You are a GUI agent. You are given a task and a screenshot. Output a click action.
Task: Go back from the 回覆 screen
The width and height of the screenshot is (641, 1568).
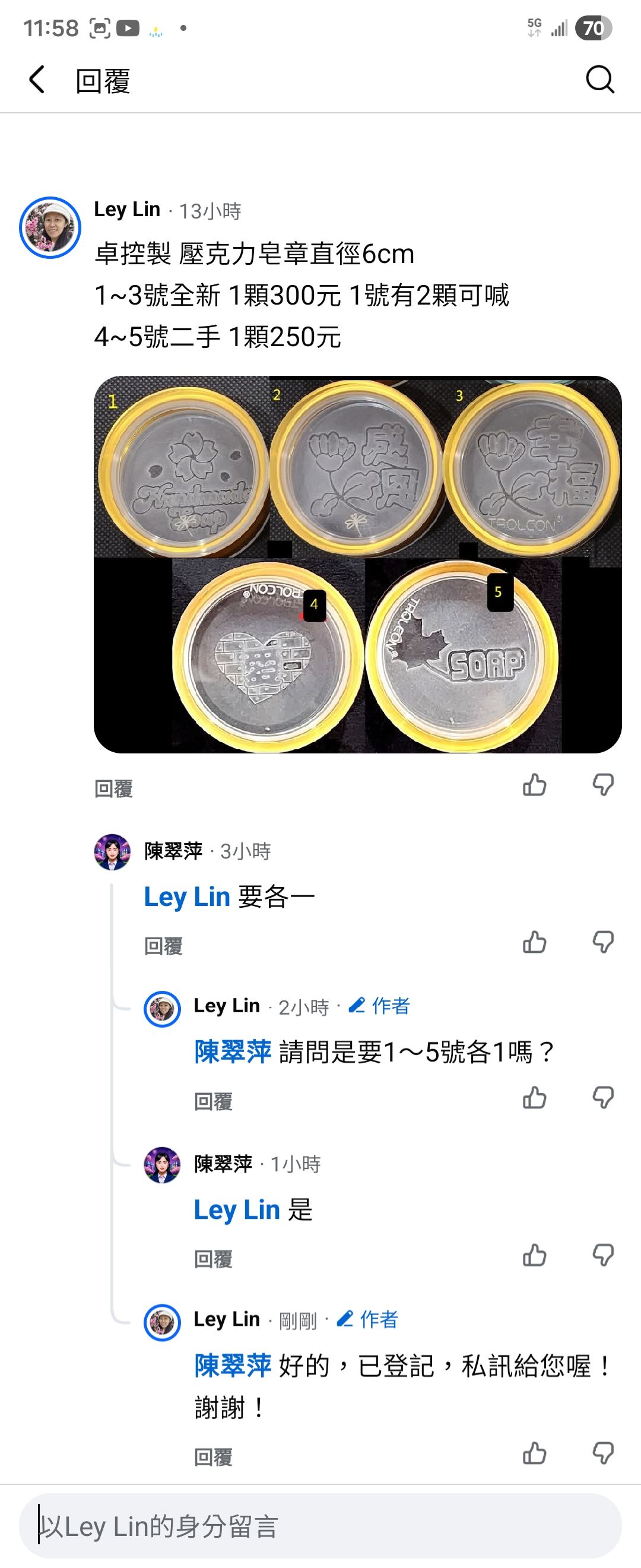37,80
